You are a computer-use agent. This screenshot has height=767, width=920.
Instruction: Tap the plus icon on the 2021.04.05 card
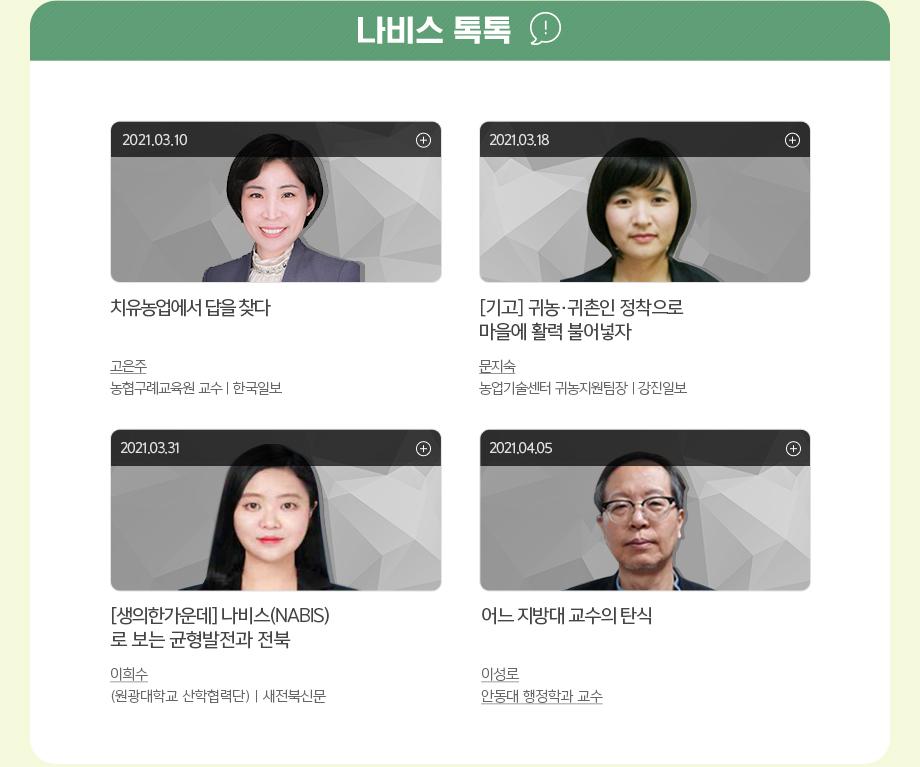pos(793,448)
